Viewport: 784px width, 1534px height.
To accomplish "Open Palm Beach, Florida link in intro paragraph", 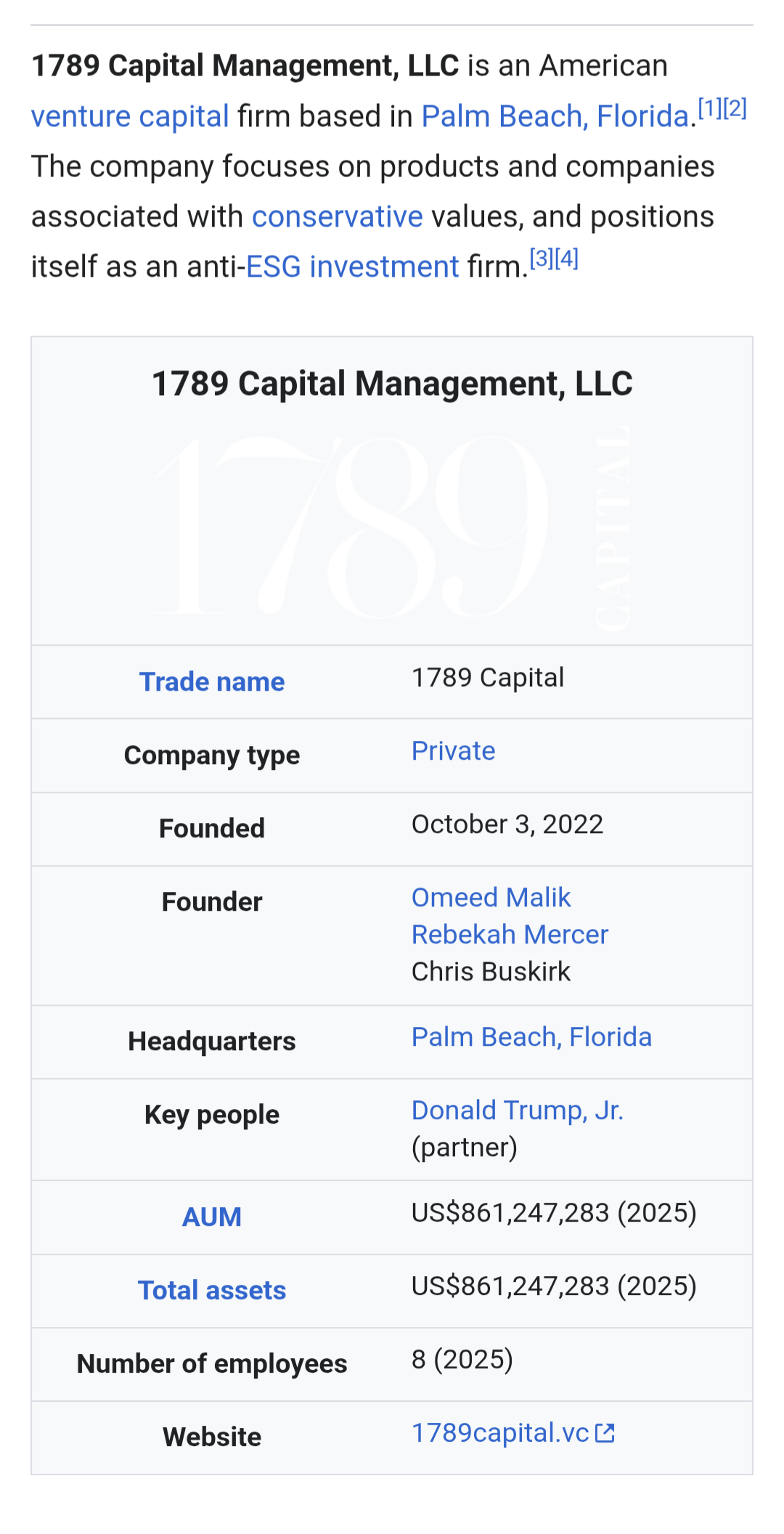I will (555, 116).
